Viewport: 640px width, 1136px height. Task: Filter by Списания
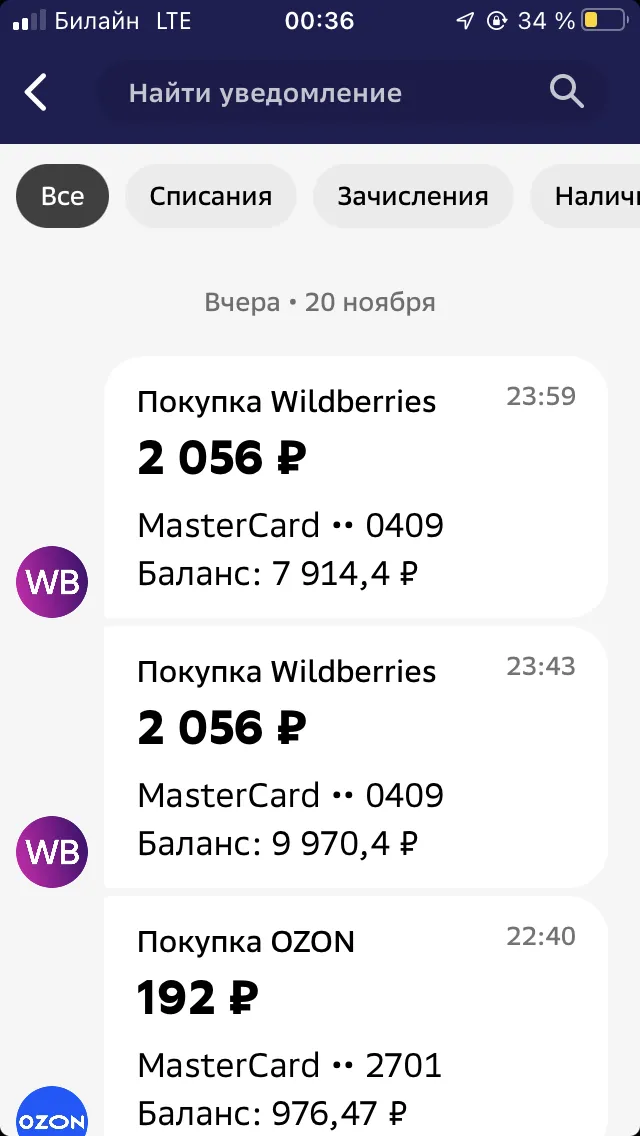point(211,196)
